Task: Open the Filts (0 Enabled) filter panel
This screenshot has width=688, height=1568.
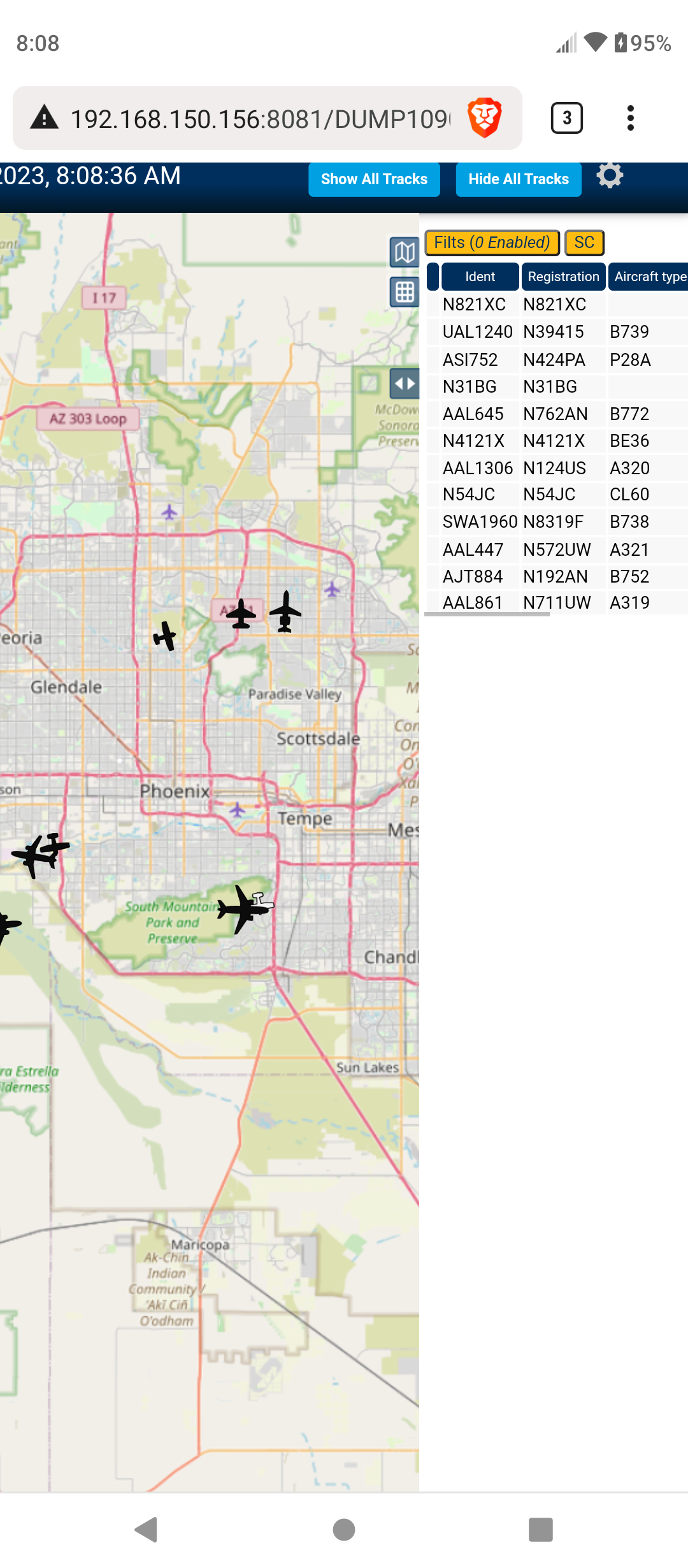Action: pos(492,243)
